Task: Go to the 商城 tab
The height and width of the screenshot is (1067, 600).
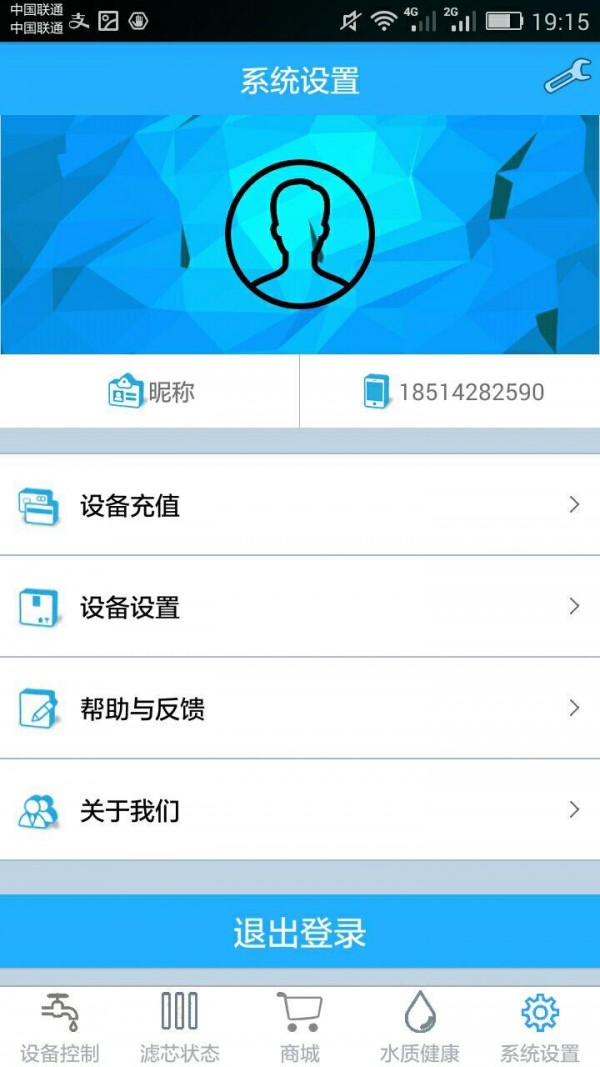Action: point(300,1028)
